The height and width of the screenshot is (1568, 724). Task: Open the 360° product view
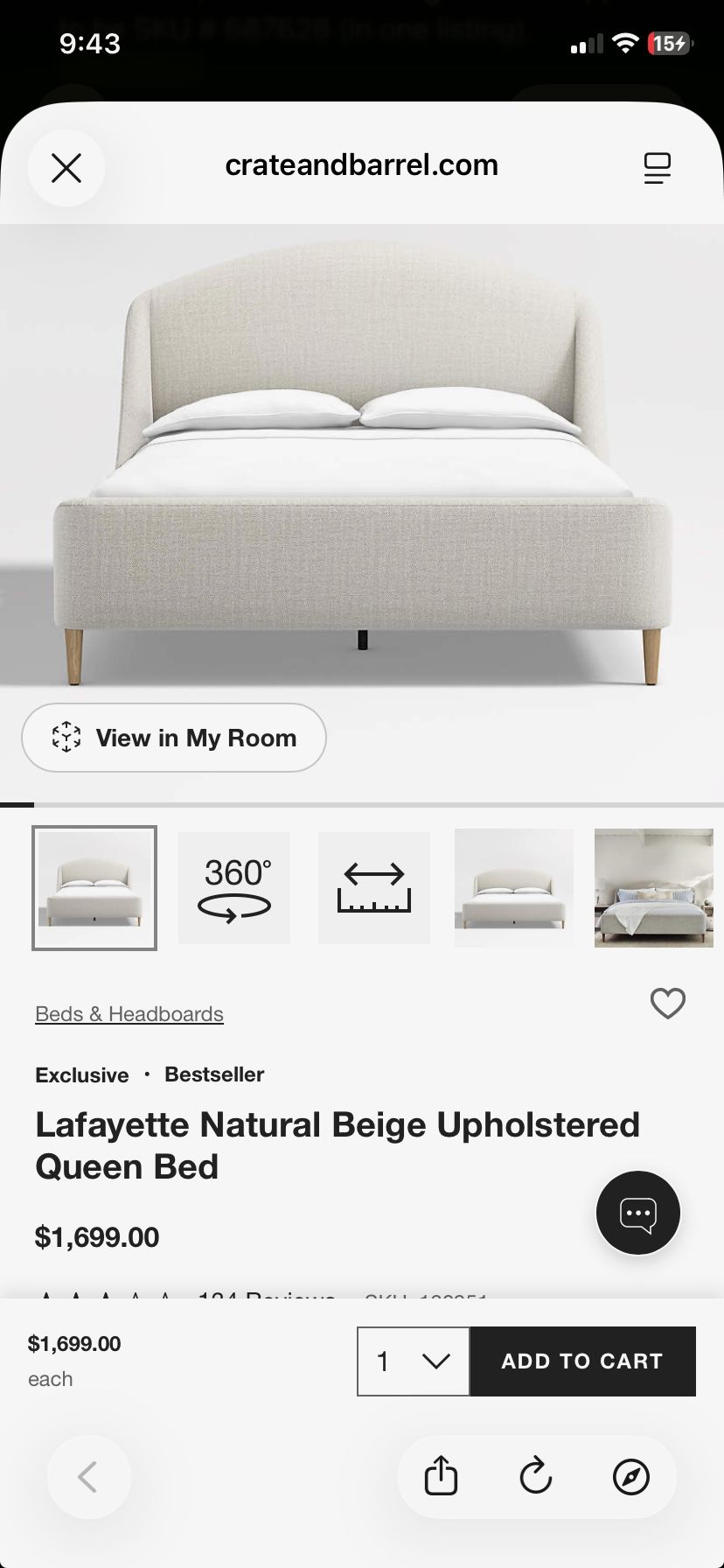click(x=234, y=887)
